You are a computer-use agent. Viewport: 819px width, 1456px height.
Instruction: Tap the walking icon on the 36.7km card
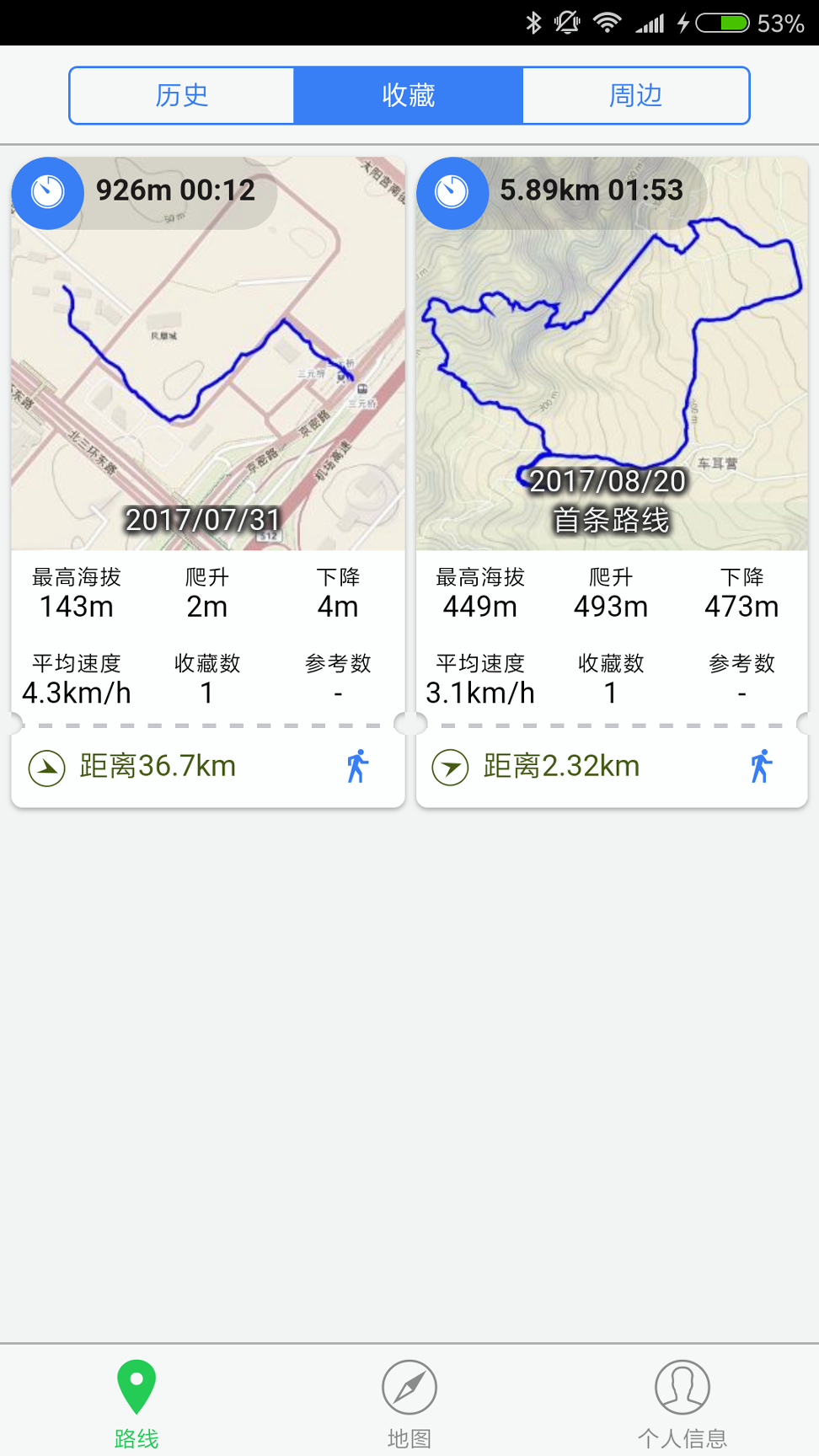(357, 766)
